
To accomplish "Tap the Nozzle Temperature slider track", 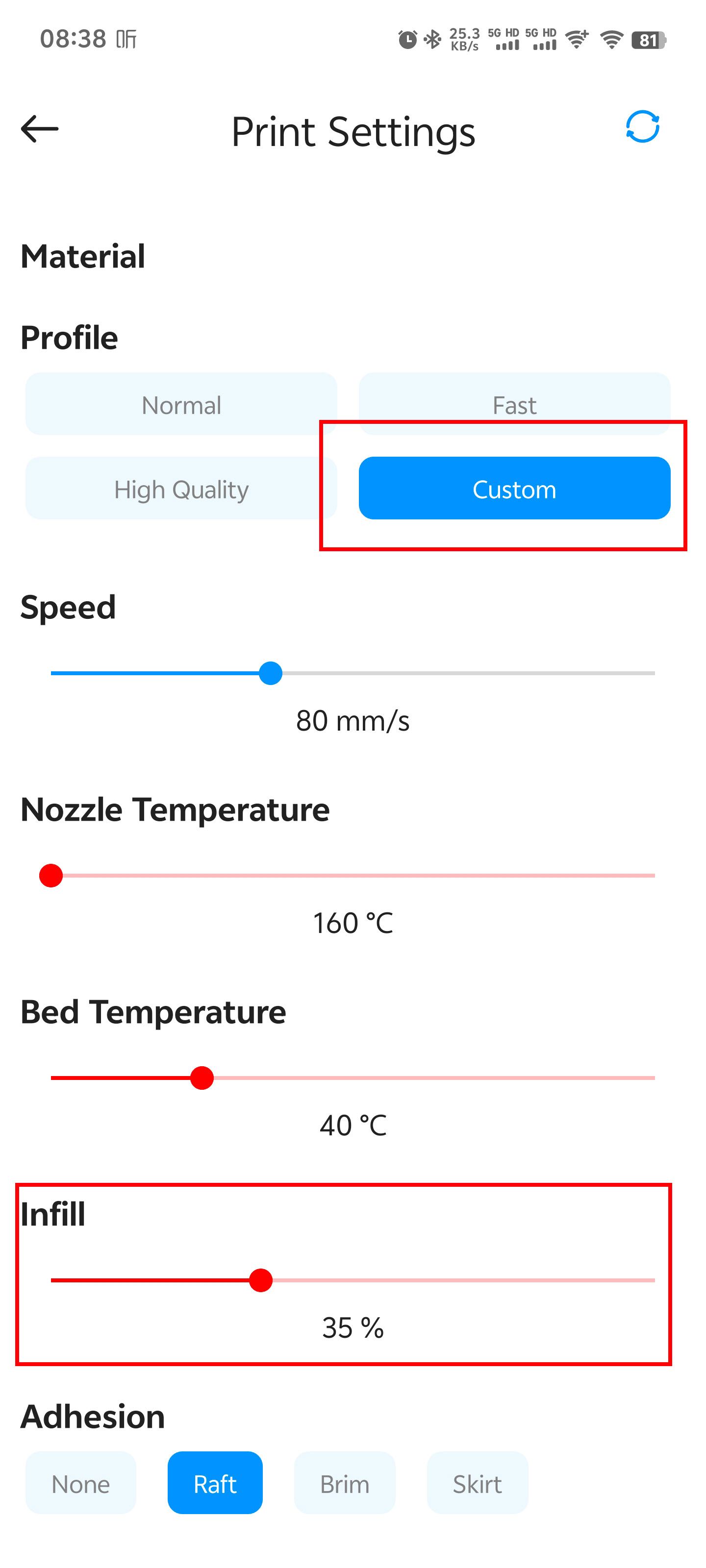I will pyautogui.click(x=353, y=876).
